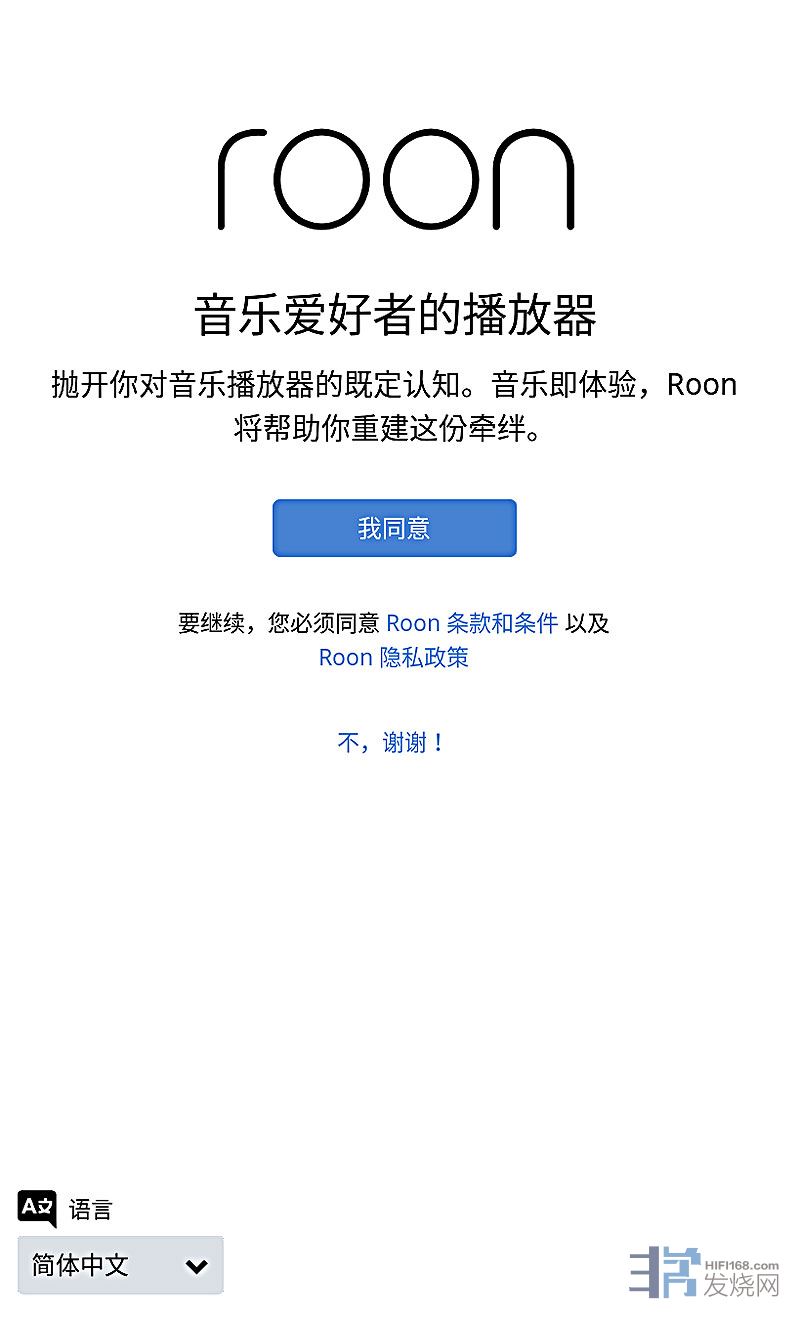The height and width of the screenshot is (1319, 800).
Task: Tap the 我同意 agree button
Action: coord(394,528)
